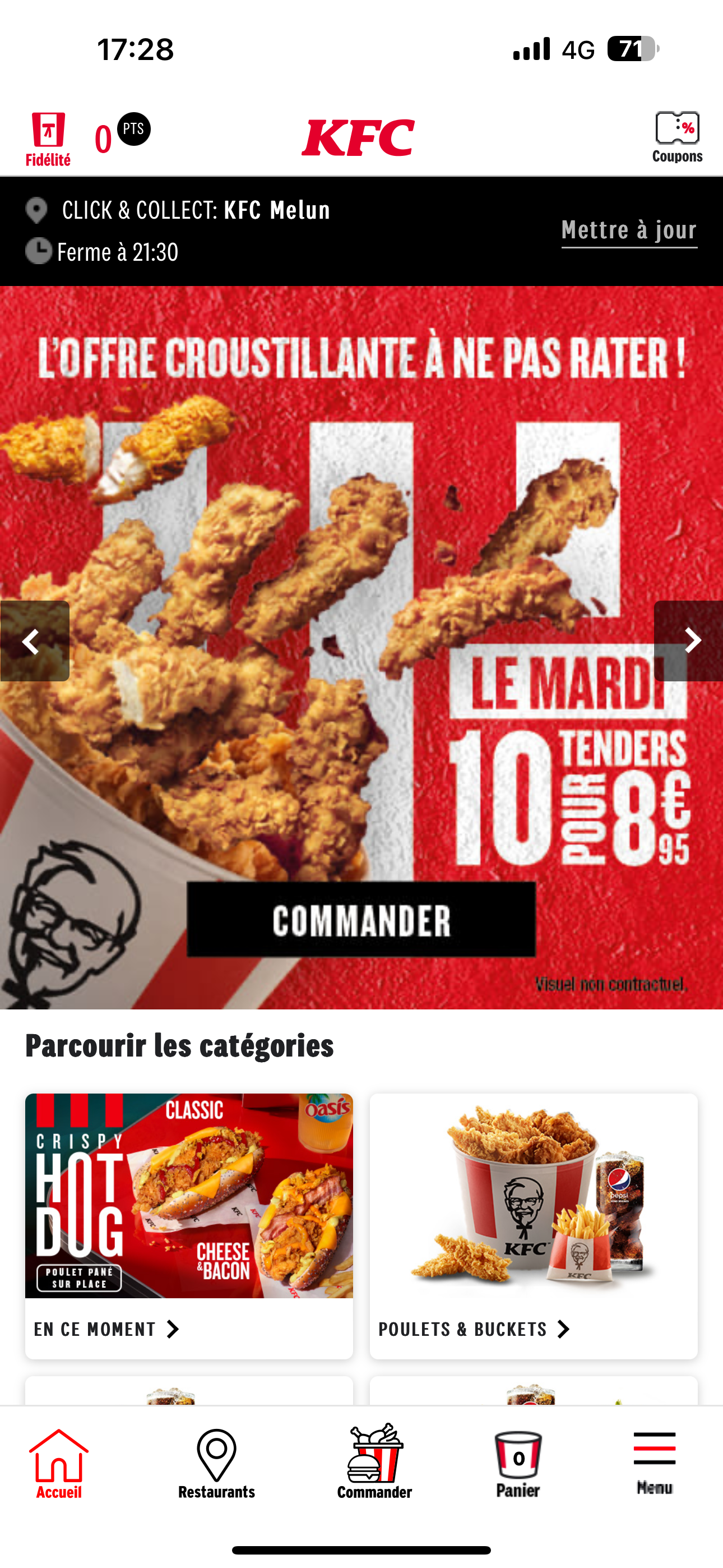This screenshot has width=723, height=1568.
Task: Open the Fidélité loyalty card
Action: pos(48,138)
